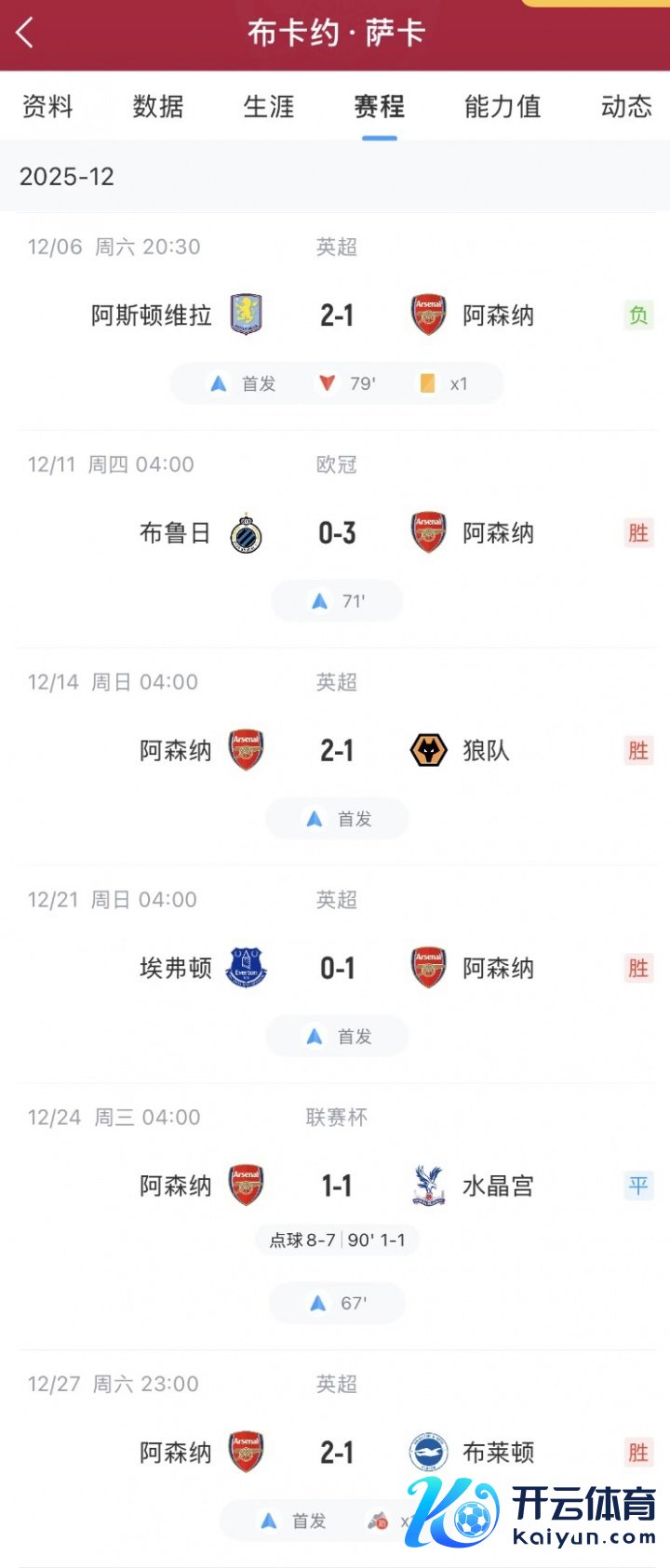View the 阿森纳 vs 狼队 match details
The width and height of the screenshot is (670, 1568).
[x=336, y=751]
